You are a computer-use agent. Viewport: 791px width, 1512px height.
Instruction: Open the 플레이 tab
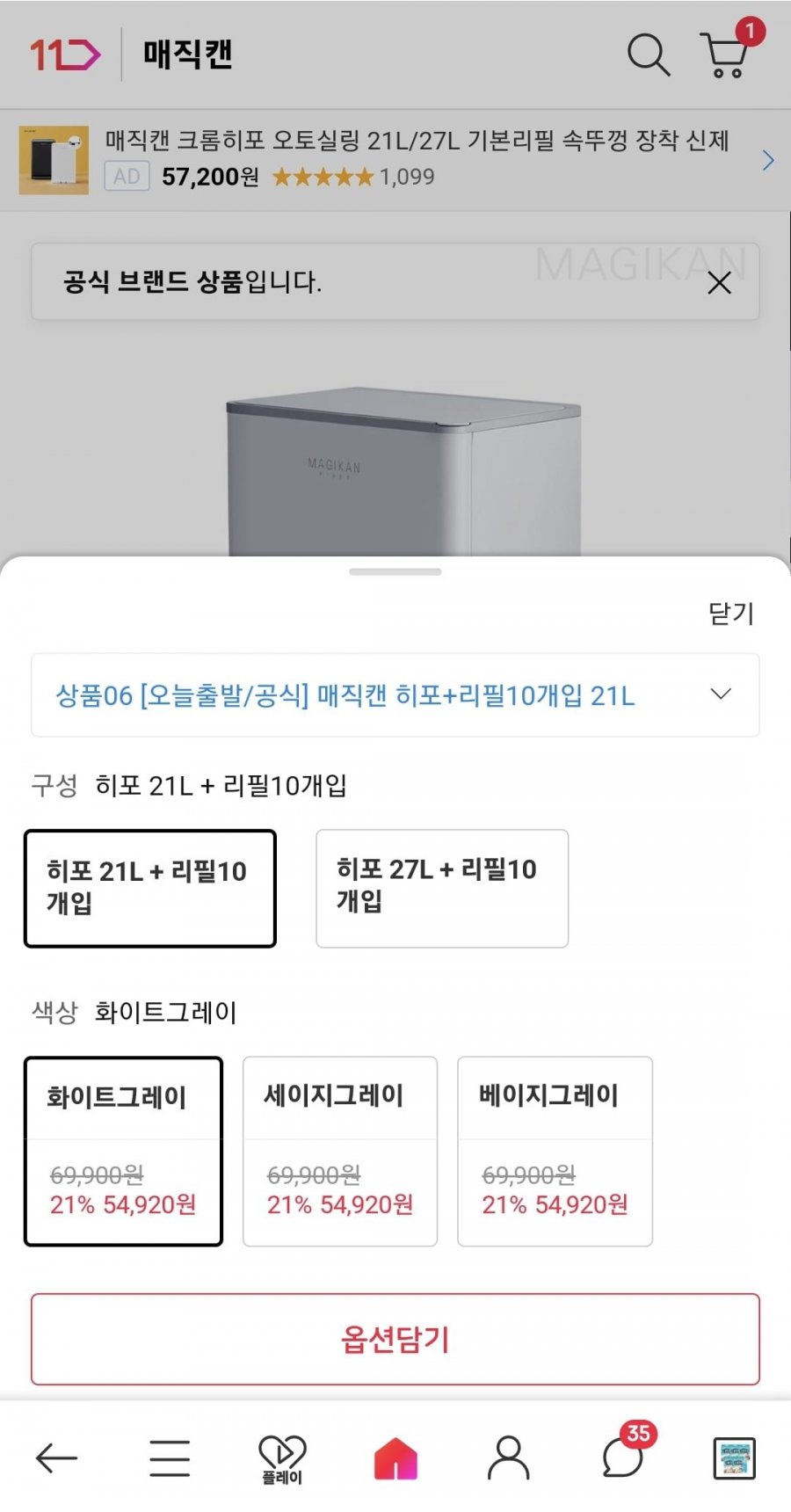coord(282,1458)
